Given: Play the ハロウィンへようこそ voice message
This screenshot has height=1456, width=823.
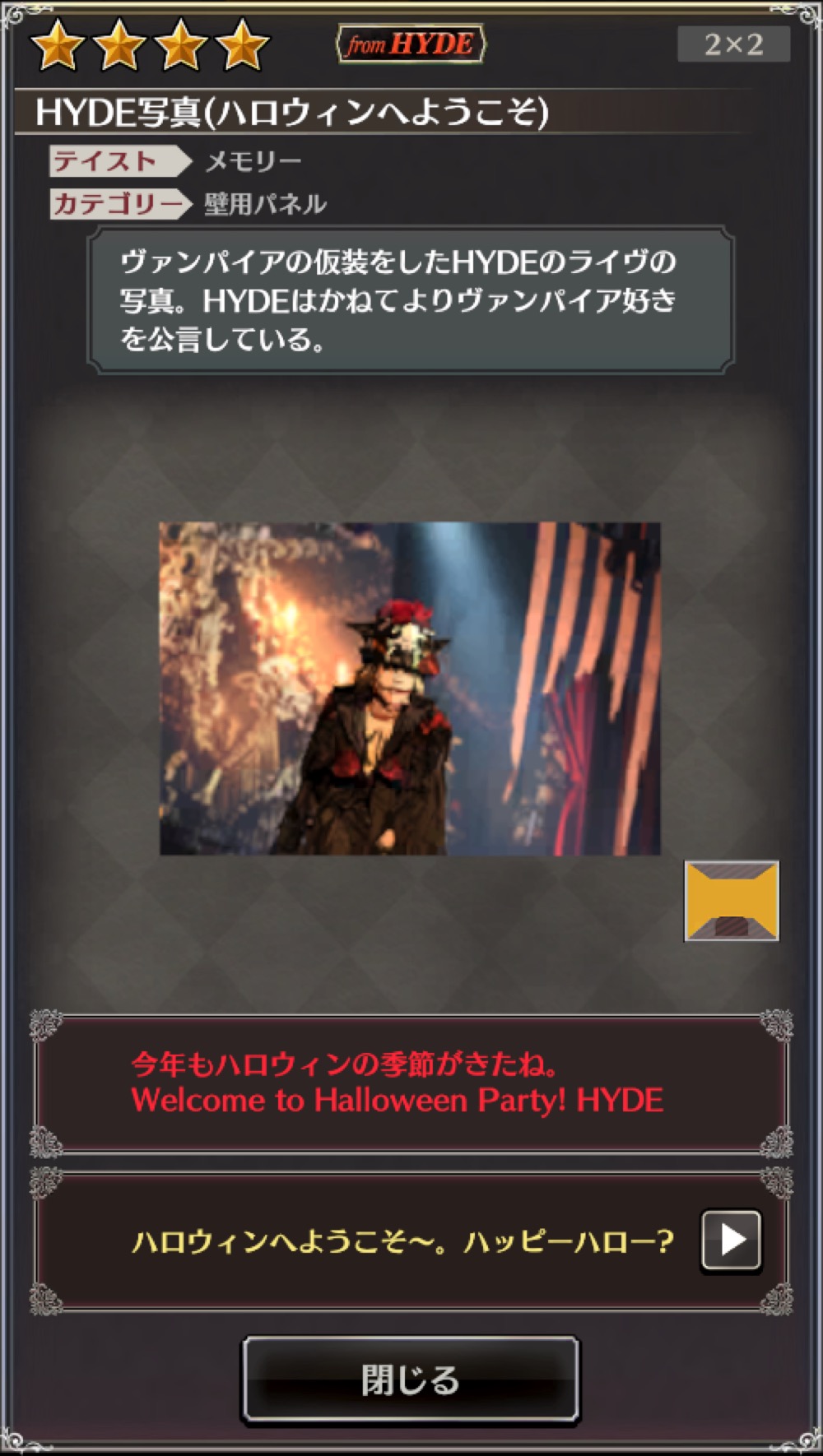Looking at the screenshot, I should tap(731, 1240).
